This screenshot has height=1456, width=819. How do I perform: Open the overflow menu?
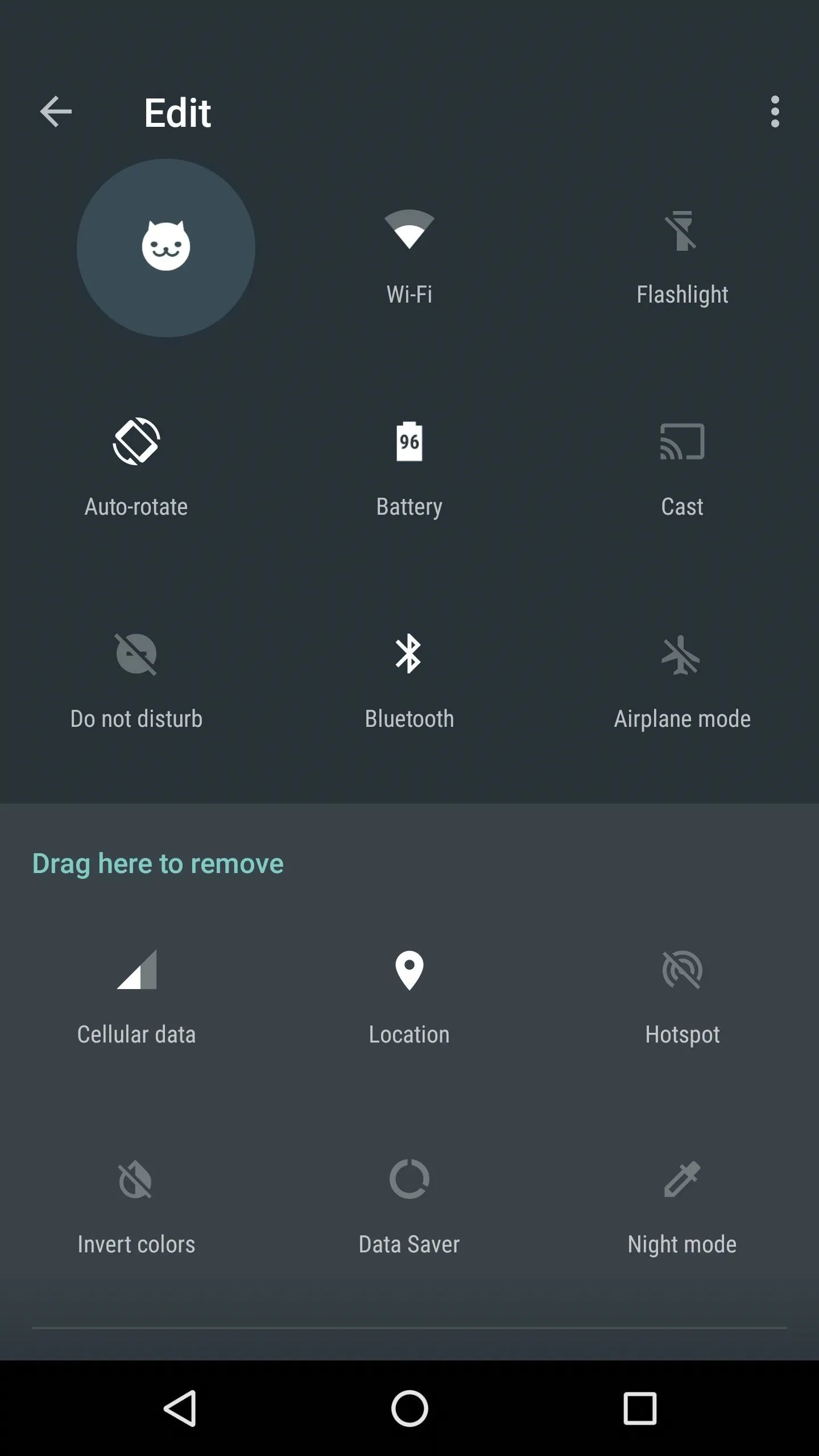pyautogui.click(x=775, y=111)
